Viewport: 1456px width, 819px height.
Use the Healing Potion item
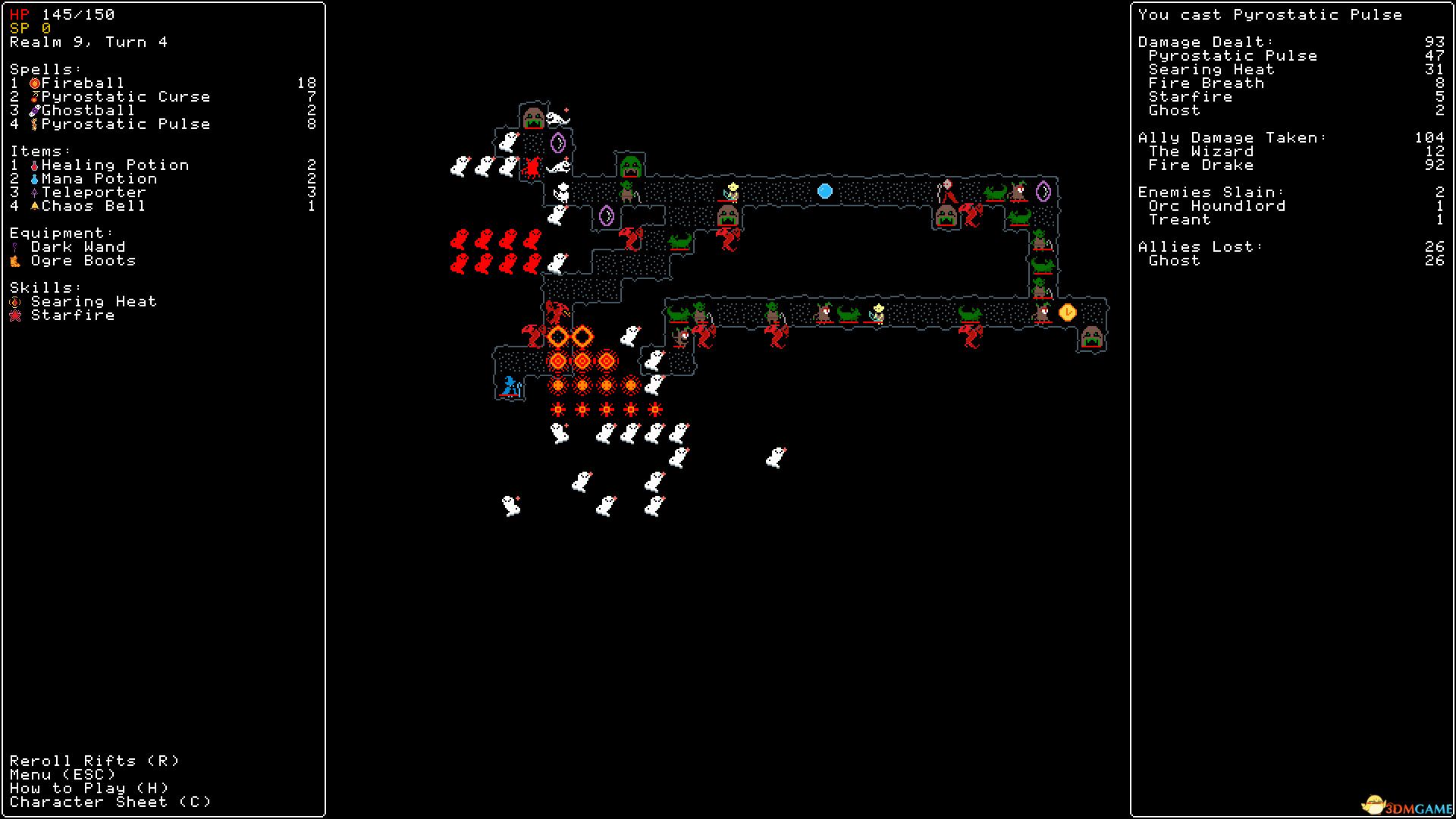pos(115,165)
